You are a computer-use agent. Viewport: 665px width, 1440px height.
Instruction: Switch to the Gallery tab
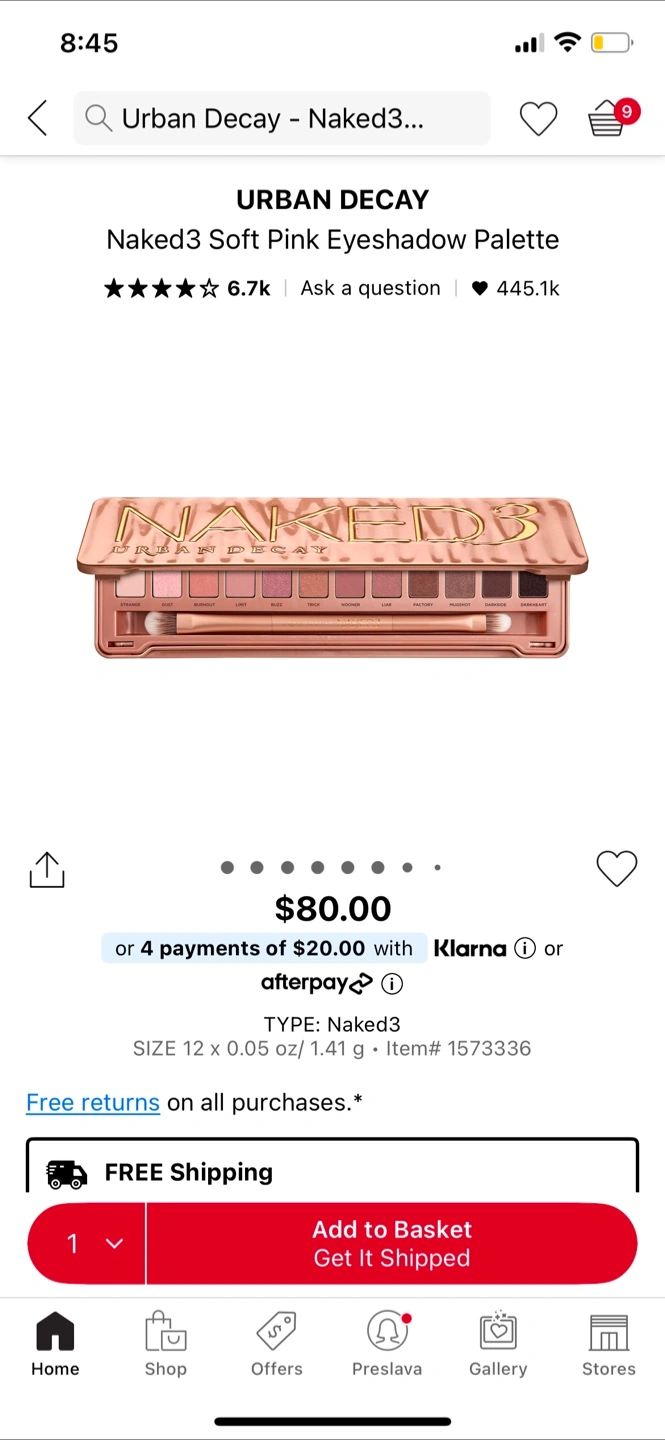point(498,1345)
